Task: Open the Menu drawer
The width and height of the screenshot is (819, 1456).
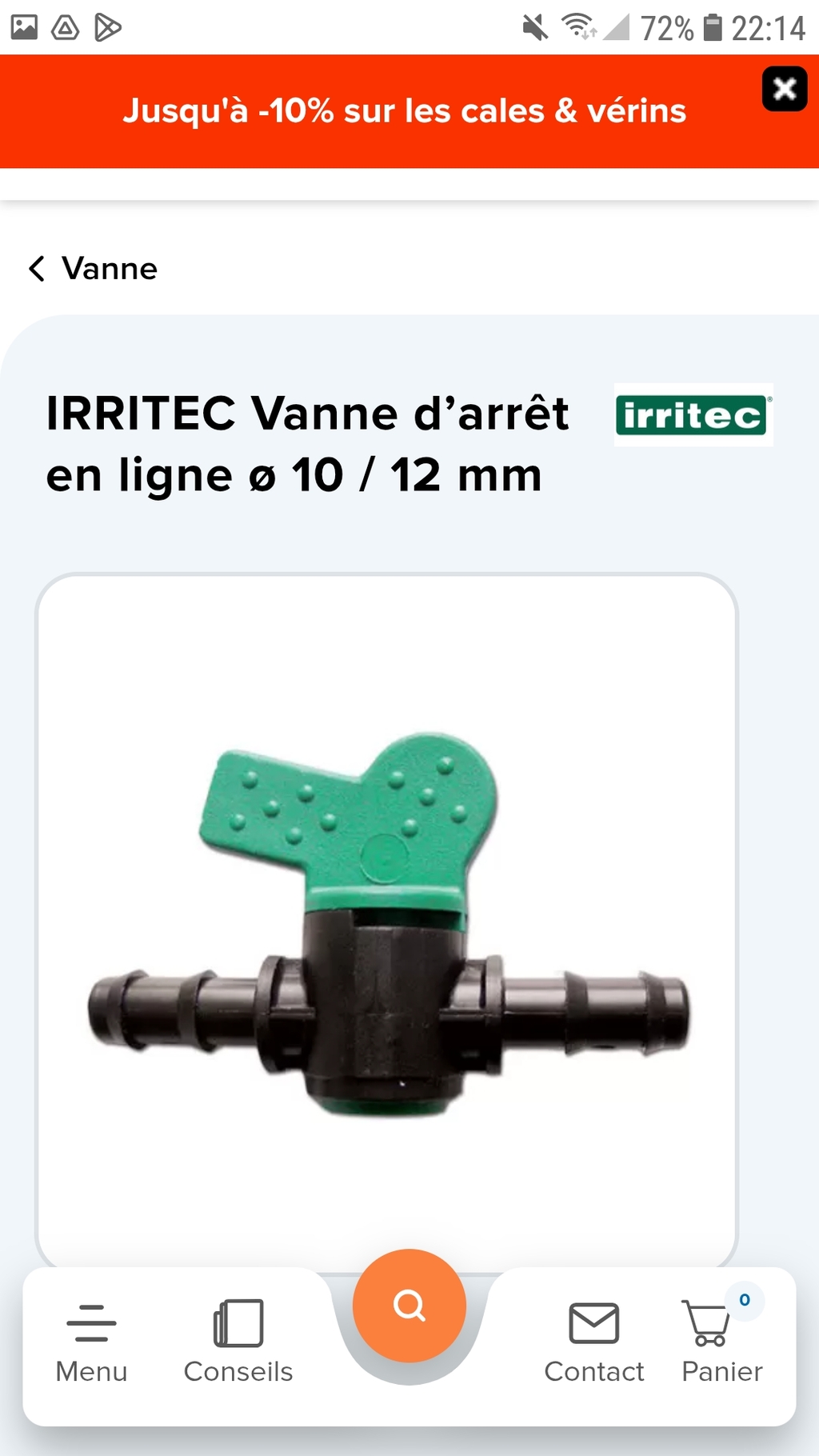Action: 91,1342
